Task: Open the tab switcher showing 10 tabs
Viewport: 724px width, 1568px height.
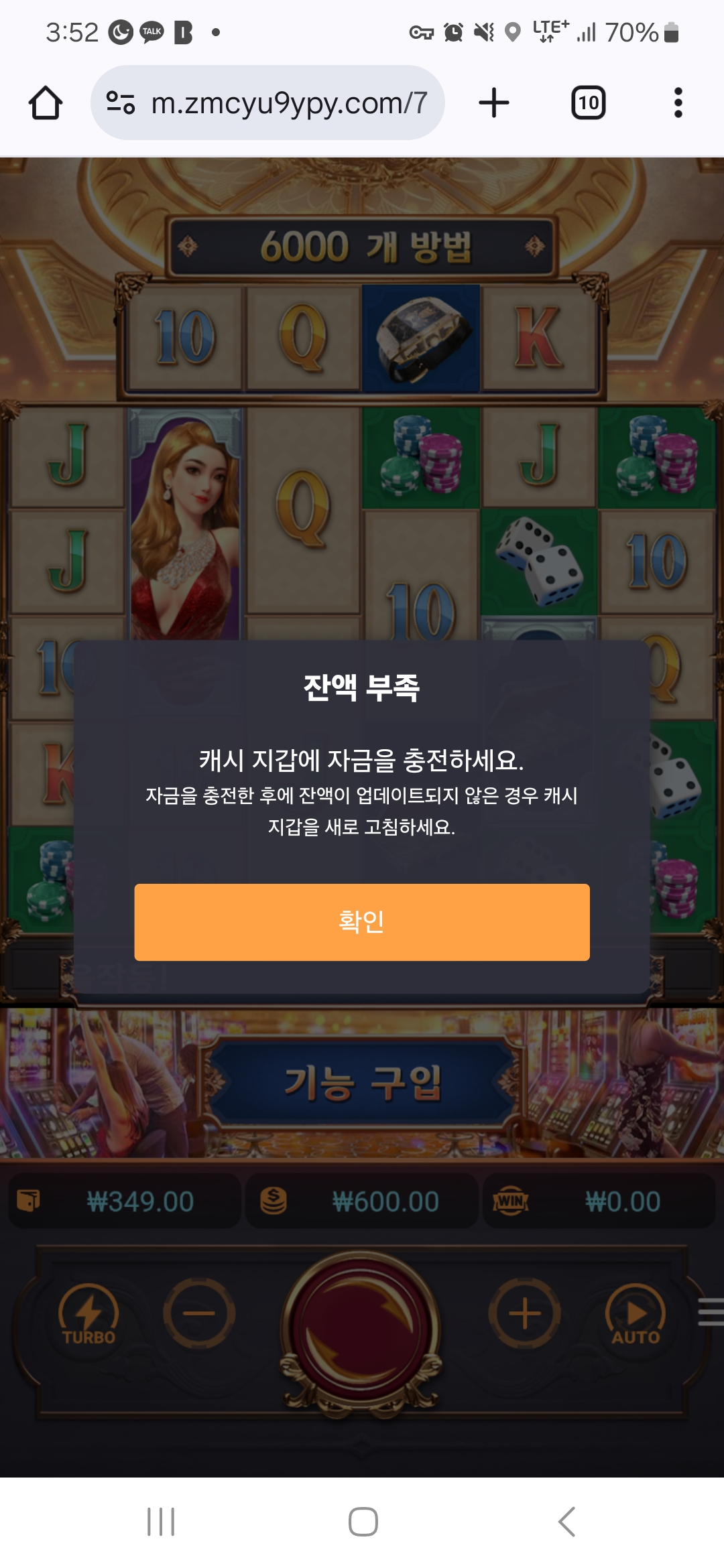Action: click(588, 103)
